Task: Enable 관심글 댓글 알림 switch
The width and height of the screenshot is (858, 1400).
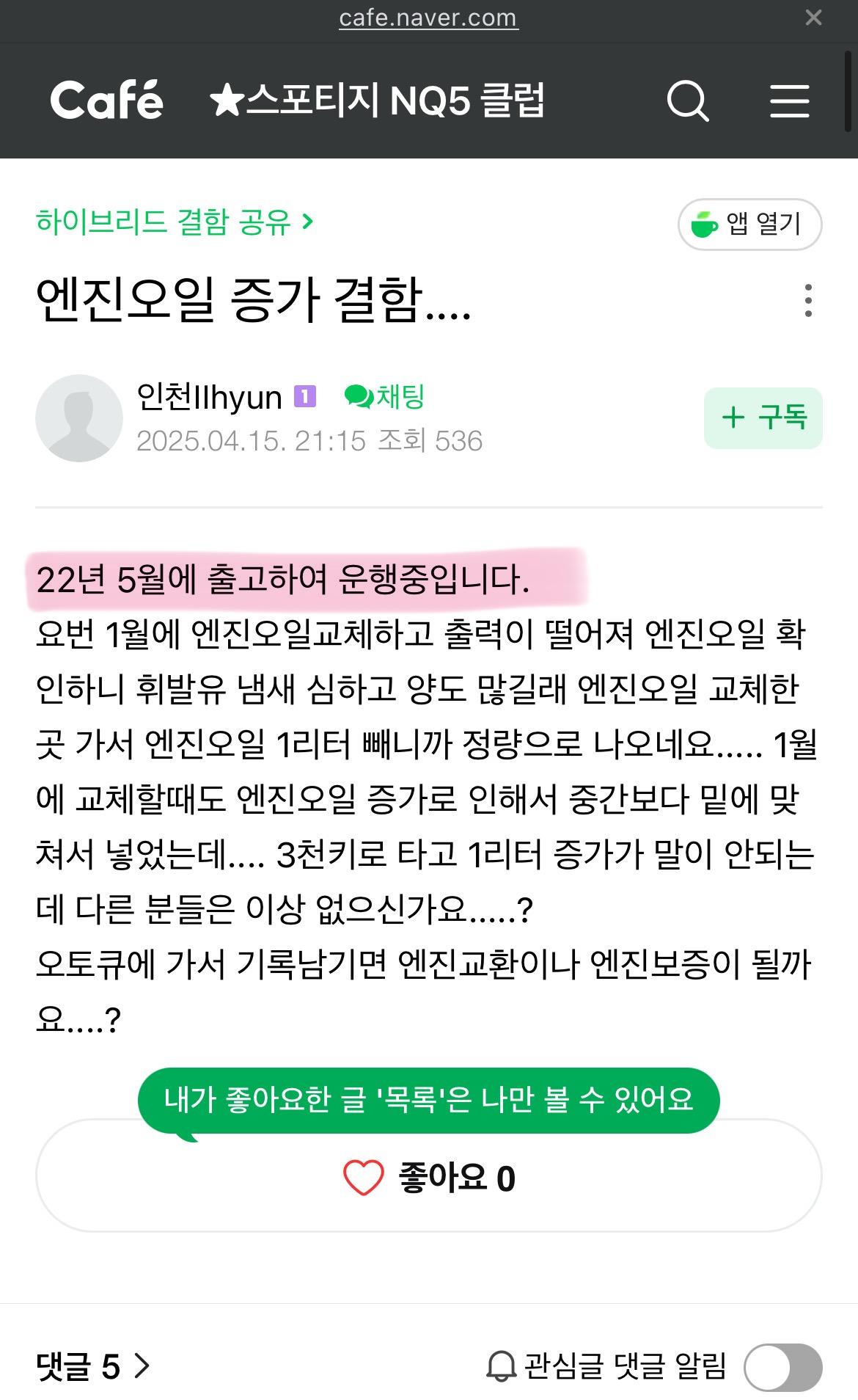Action: pyautogui.click(x=782, y=1367)
